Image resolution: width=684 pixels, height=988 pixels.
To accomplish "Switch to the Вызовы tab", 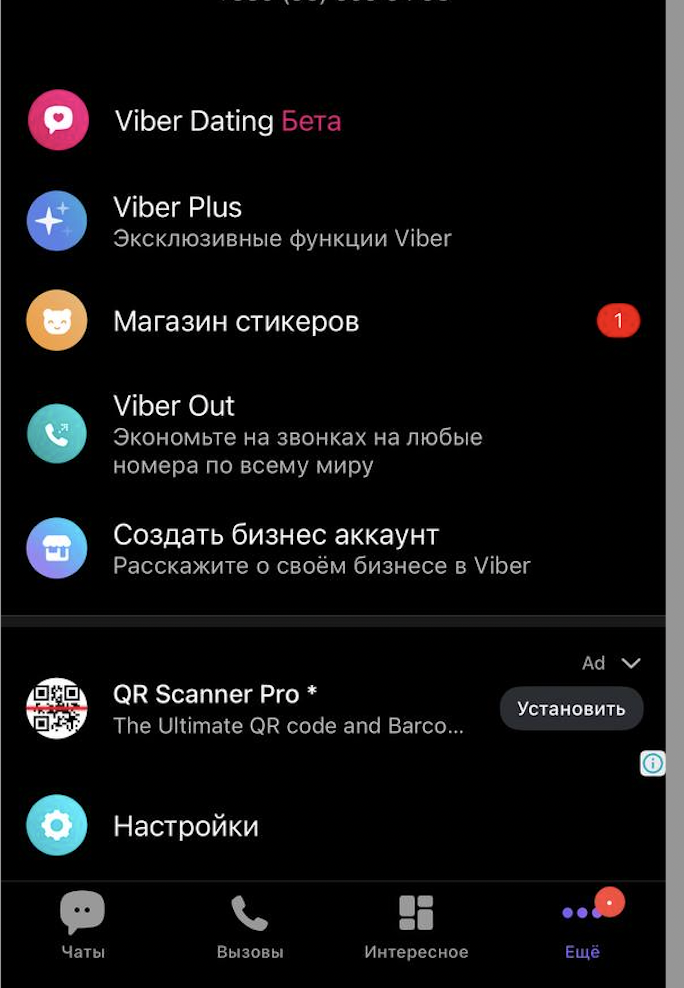I will coord(250,926).
